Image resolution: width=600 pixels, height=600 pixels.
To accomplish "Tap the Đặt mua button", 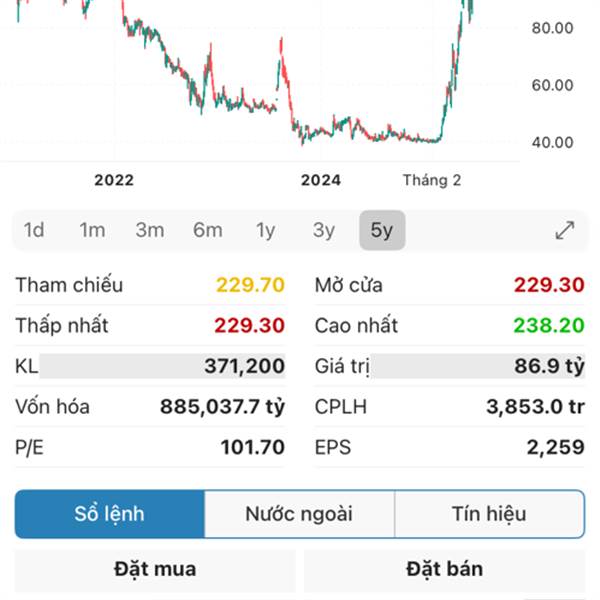I will click(x=155, y=570).
